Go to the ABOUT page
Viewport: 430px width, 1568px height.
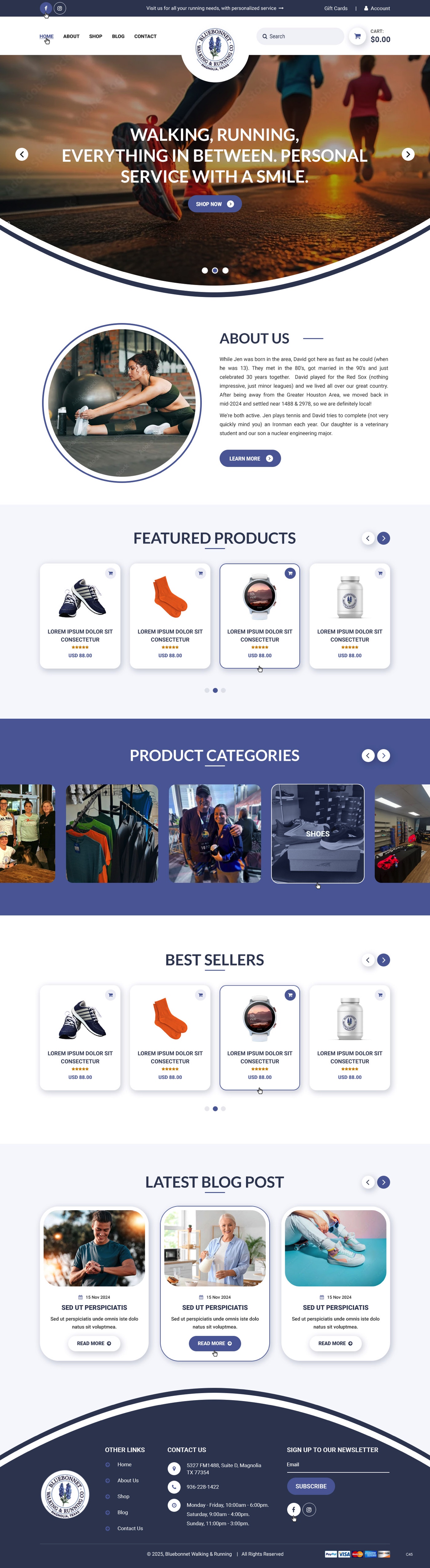coord(71,36)
